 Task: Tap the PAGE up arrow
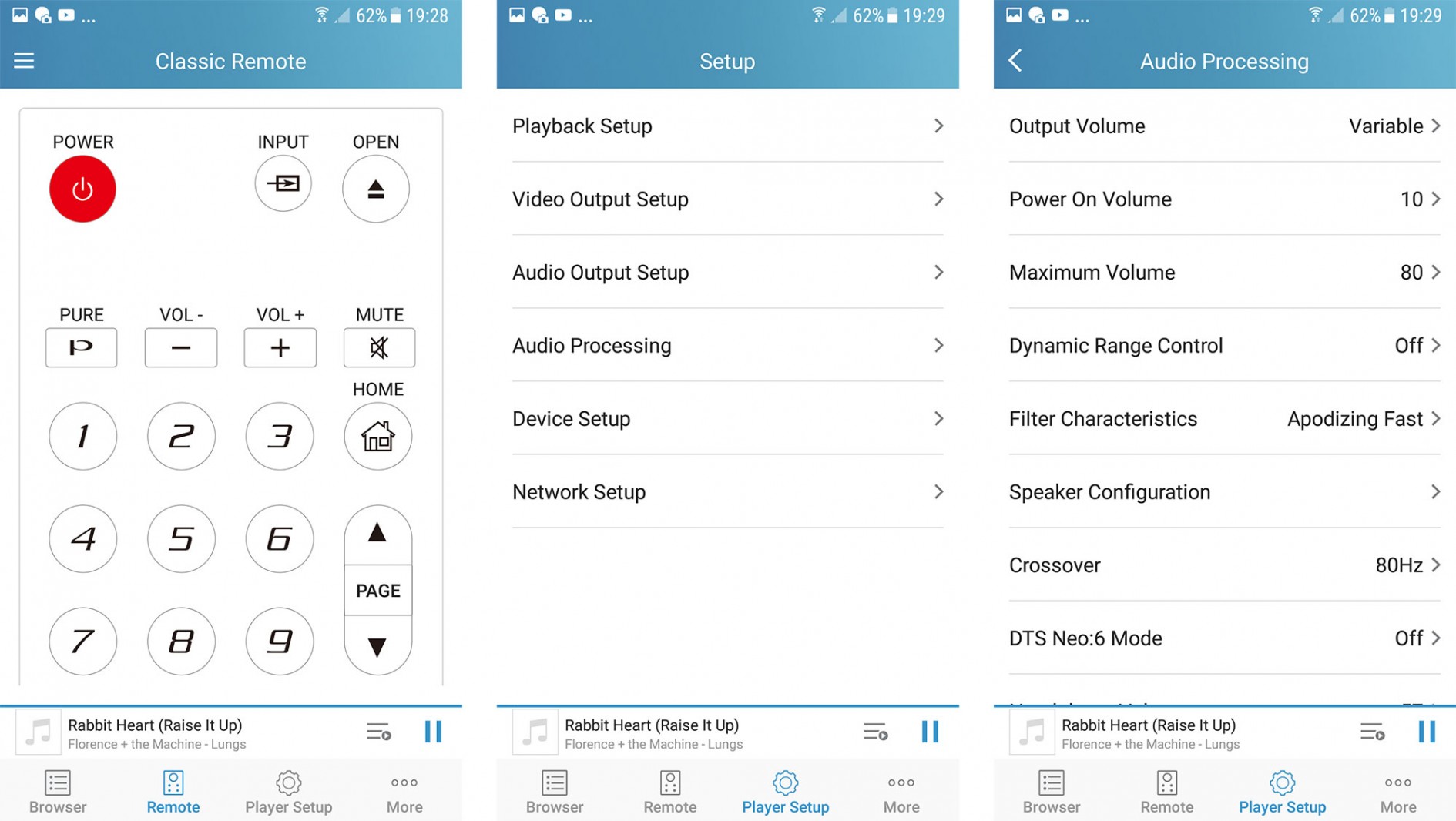377,534
